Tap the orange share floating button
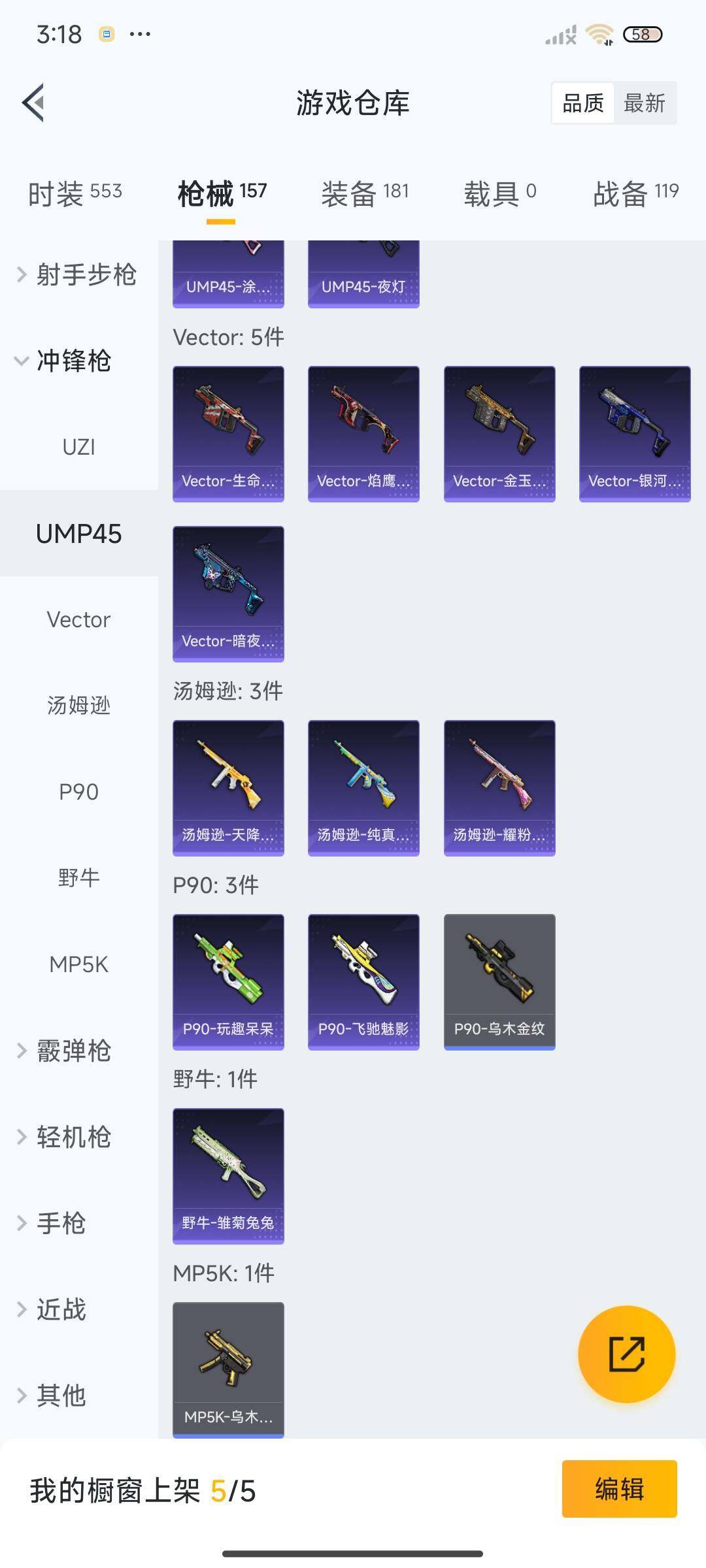706x1568 pixels. pyautogui.click(x=626, y=1354)
